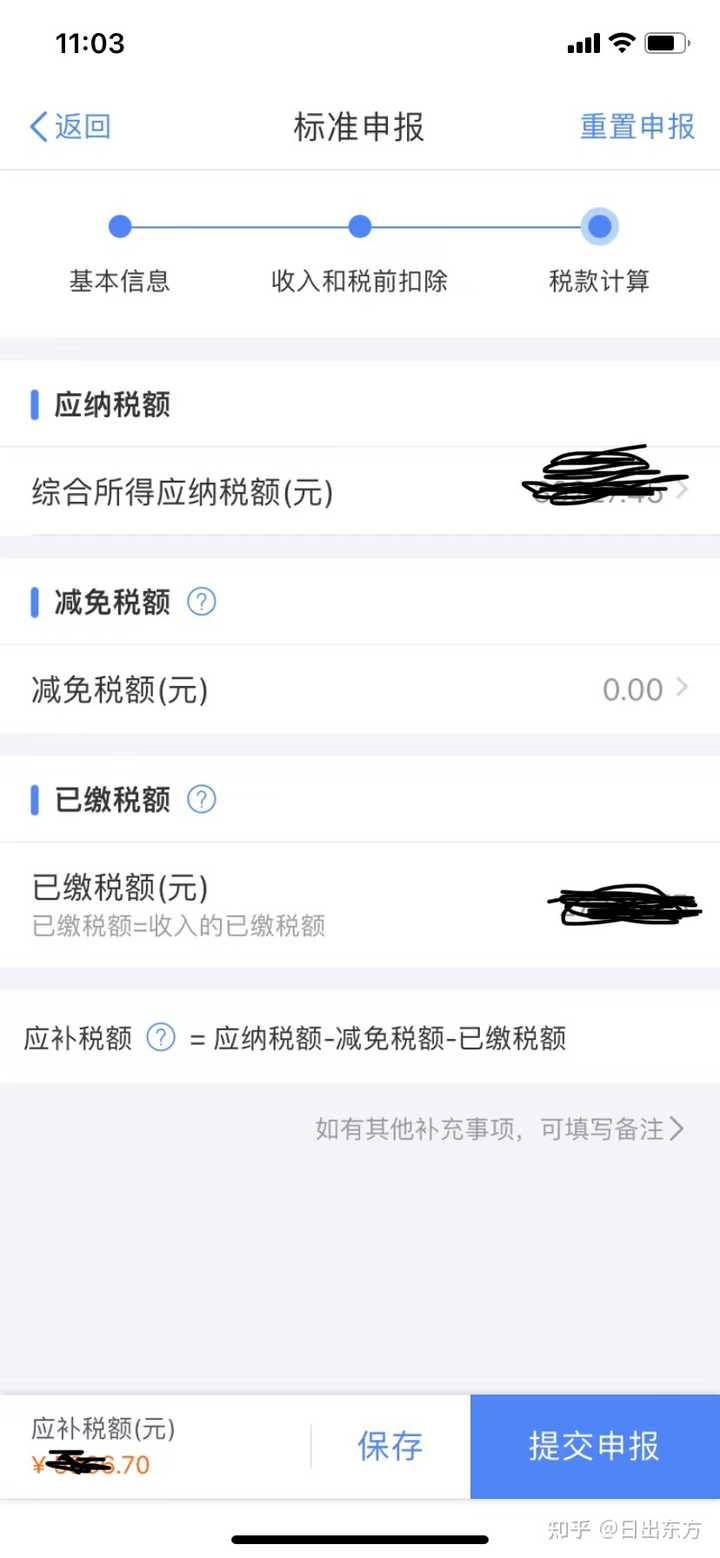Screen dimensions: 720x1558
Task: Open the 减免税额(元) row
Action: click(360, 690)
